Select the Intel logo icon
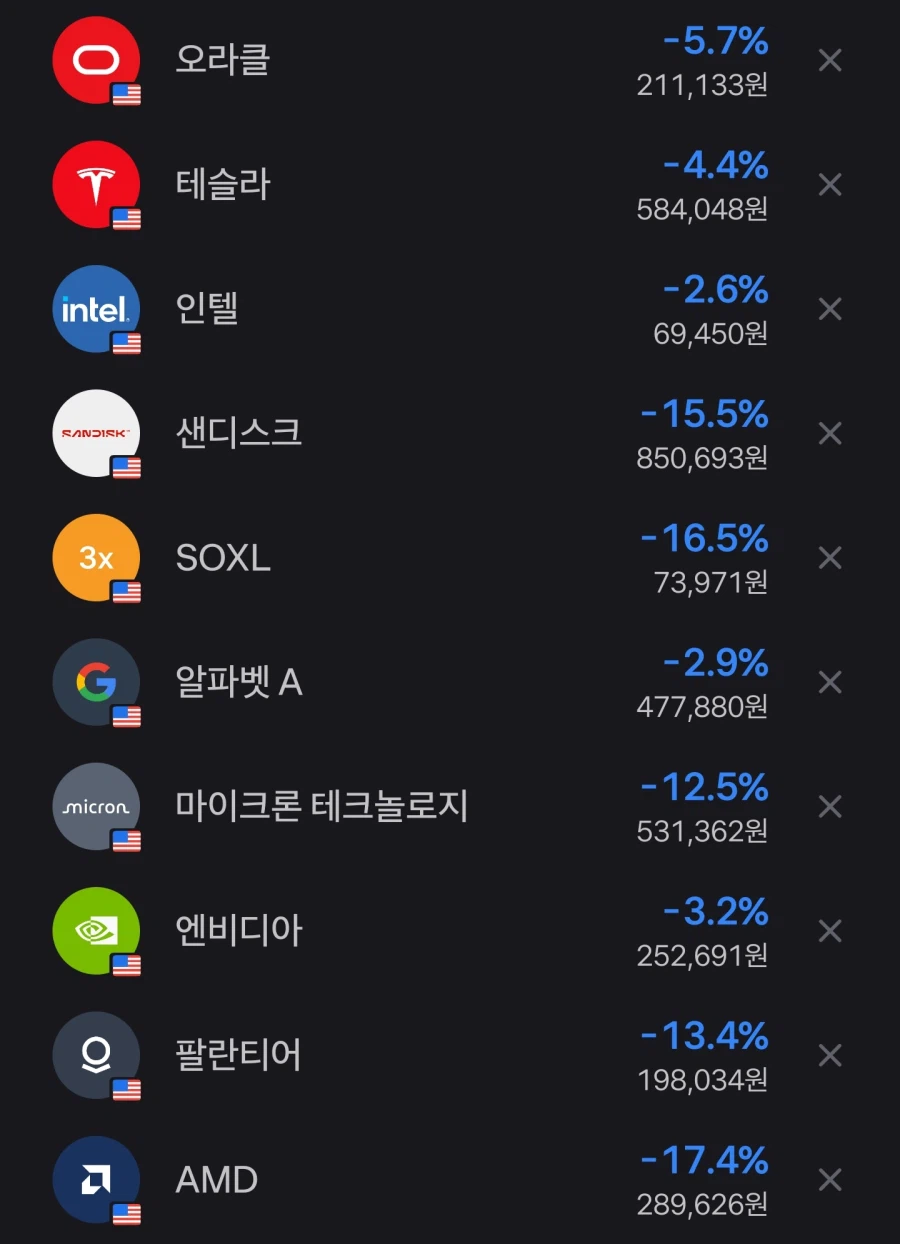The image size is (900, 1244). point(95,309)
